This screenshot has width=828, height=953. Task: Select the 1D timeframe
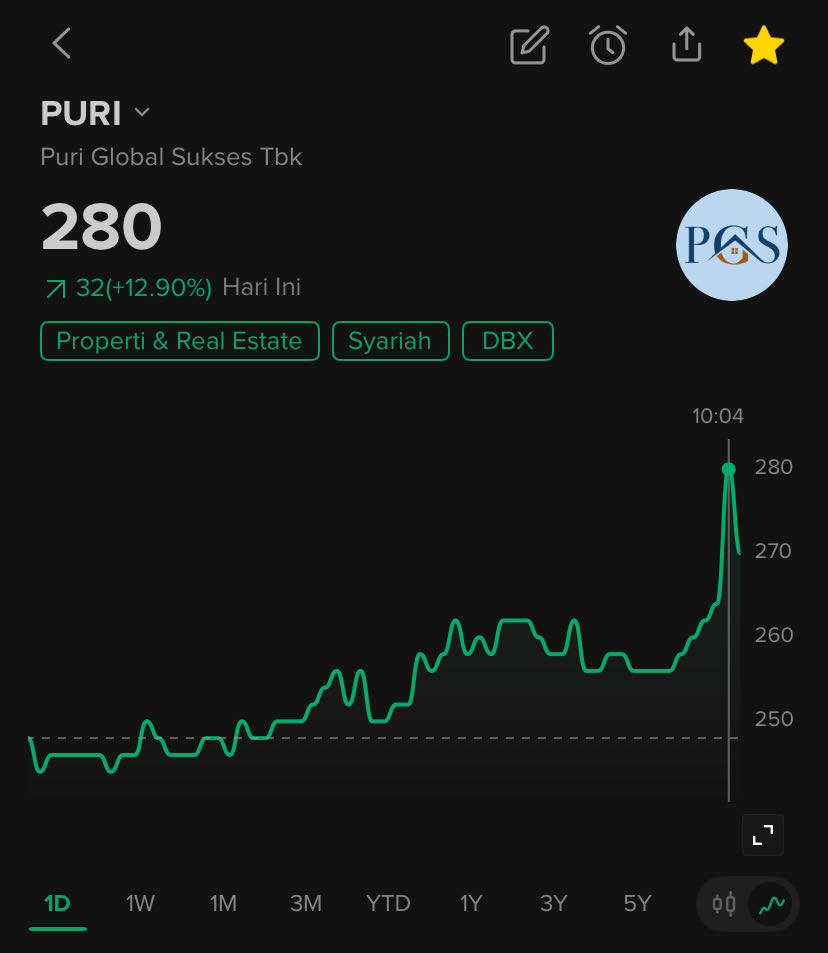(58, 904)
